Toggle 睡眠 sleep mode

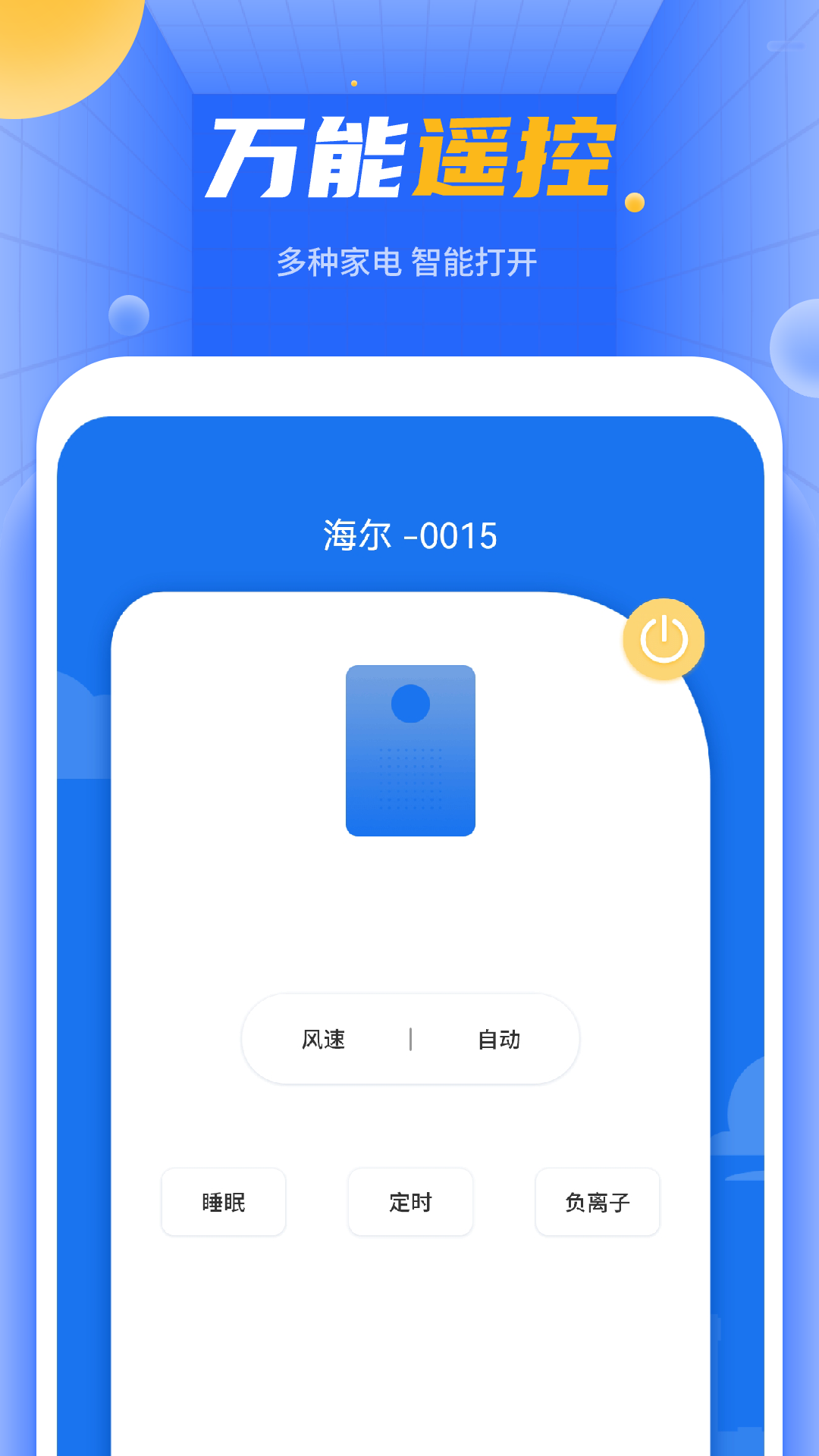(223, 1203)
